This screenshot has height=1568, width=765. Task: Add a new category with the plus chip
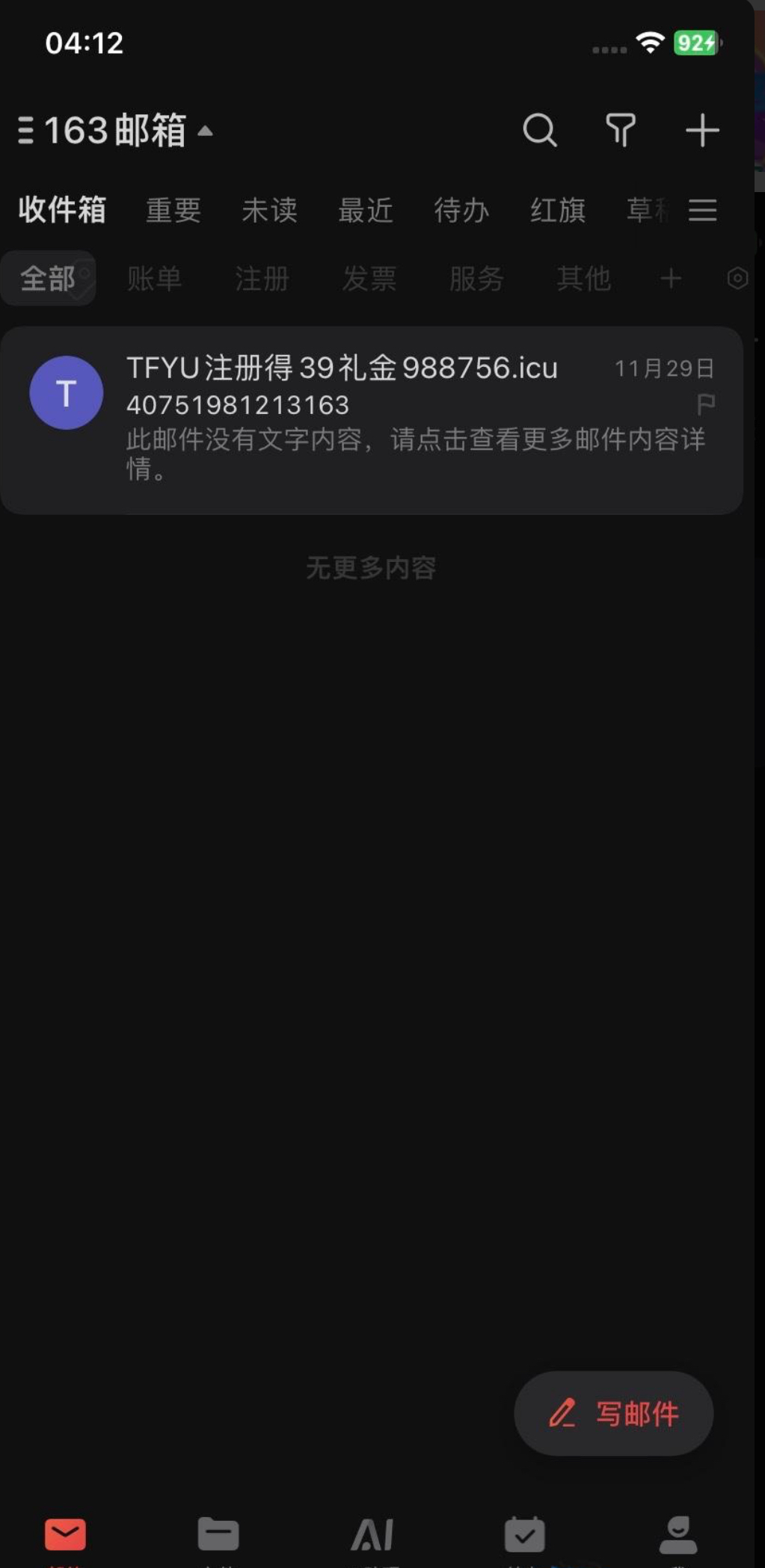coord(671,279)
